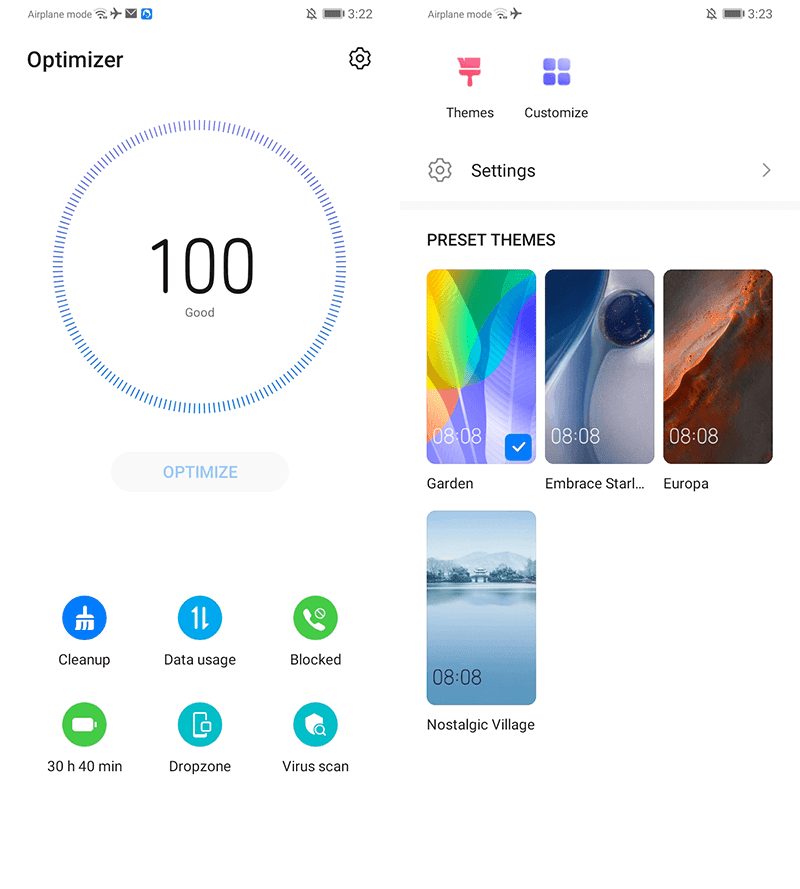Select the Garden preset theme
This screenshot has height=889, width=800.
point(481,366)
